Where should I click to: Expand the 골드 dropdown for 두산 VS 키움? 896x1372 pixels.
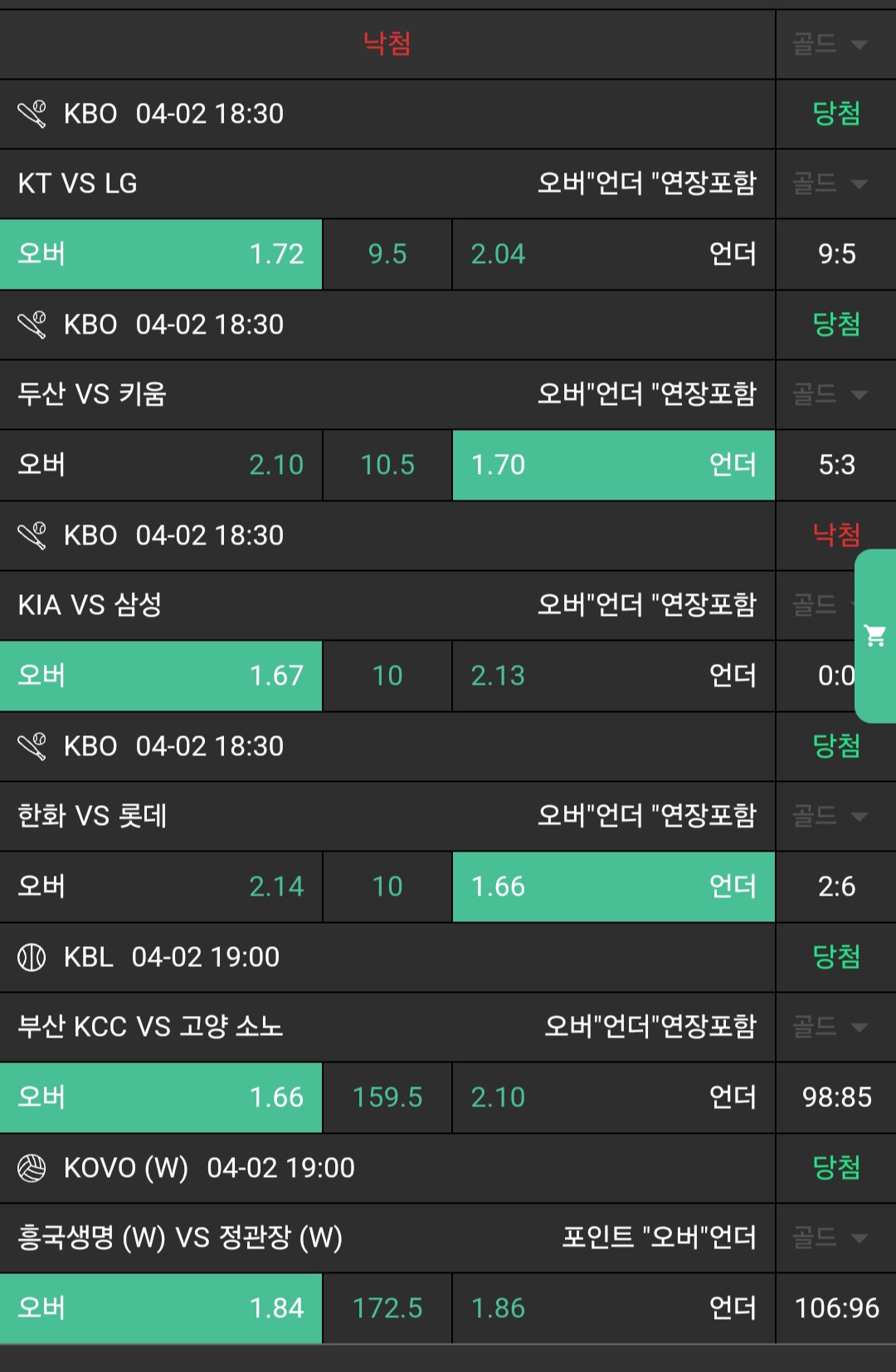(830, 394)
